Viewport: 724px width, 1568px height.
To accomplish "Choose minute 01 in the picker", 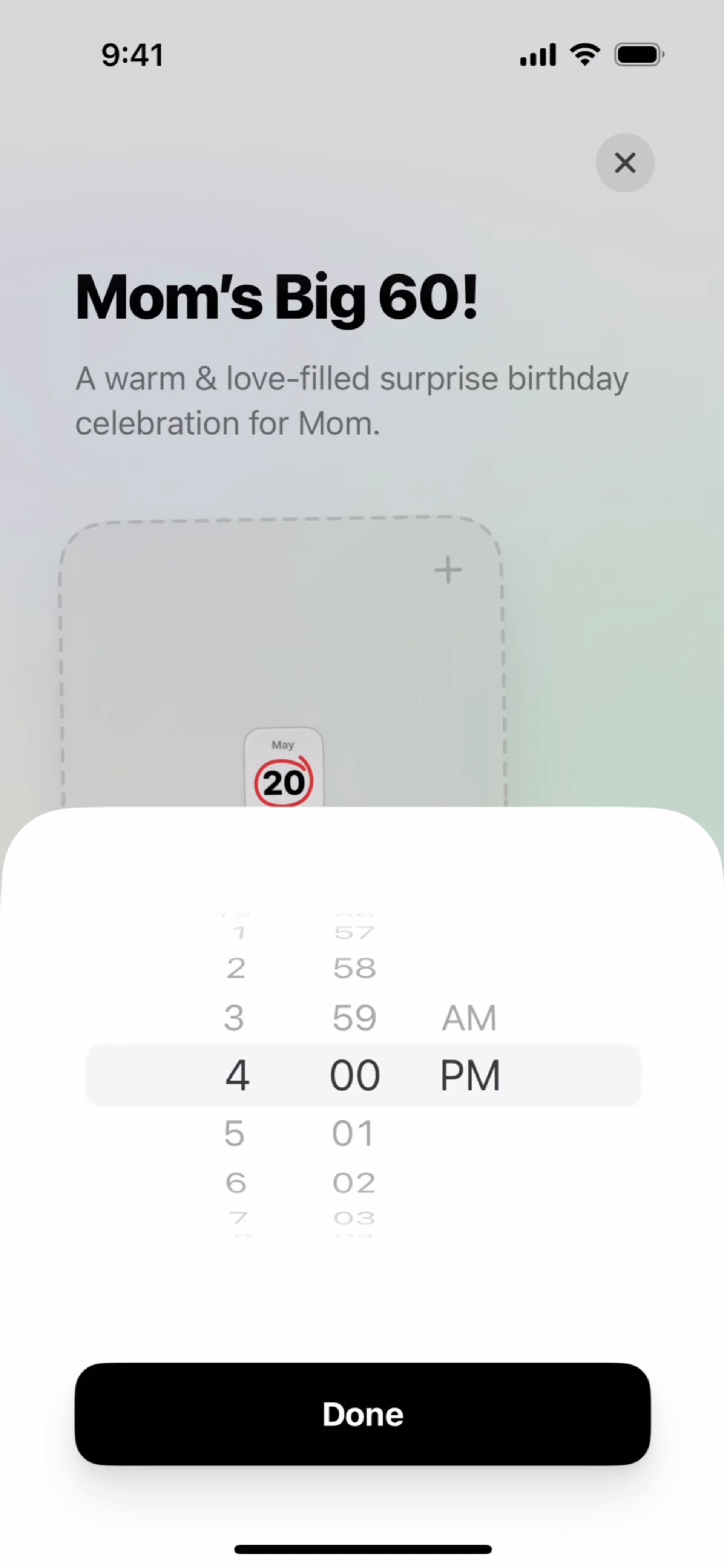I will tap(353, 1133).
